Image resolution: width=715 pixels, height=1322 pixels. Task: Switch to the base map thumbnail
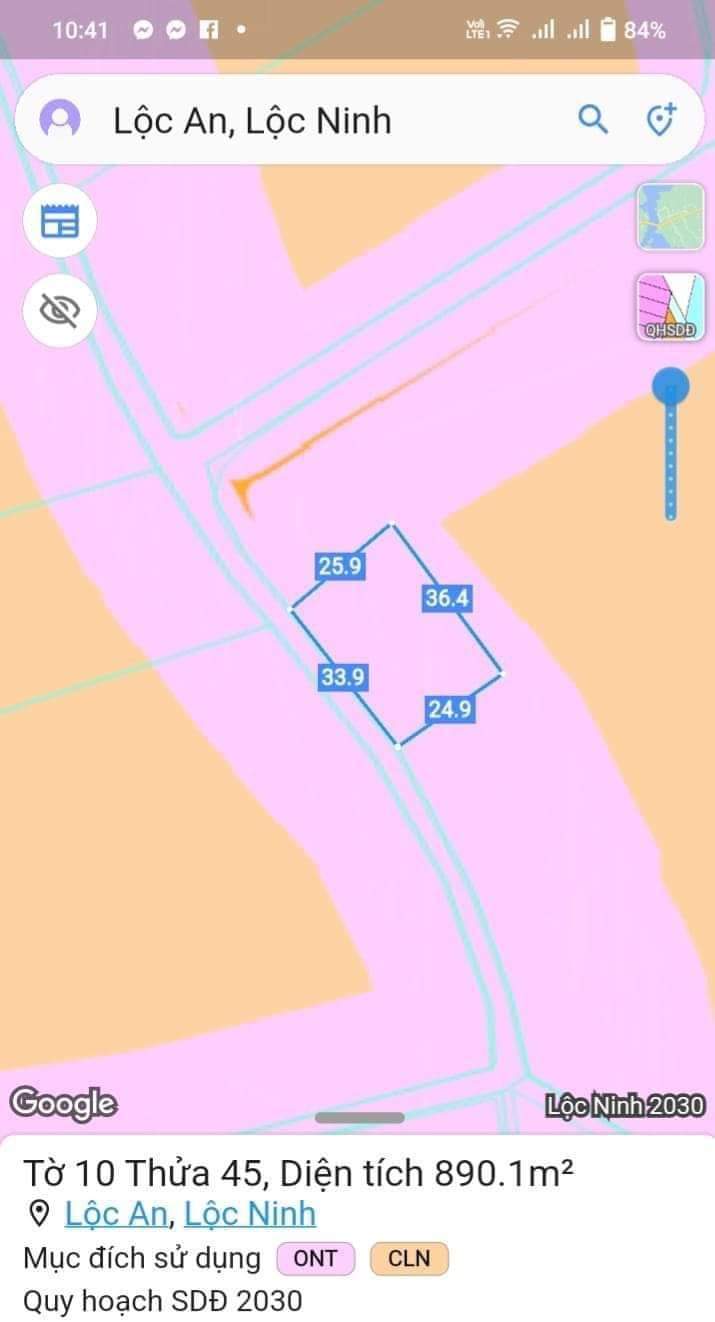(x=671, y=217)
